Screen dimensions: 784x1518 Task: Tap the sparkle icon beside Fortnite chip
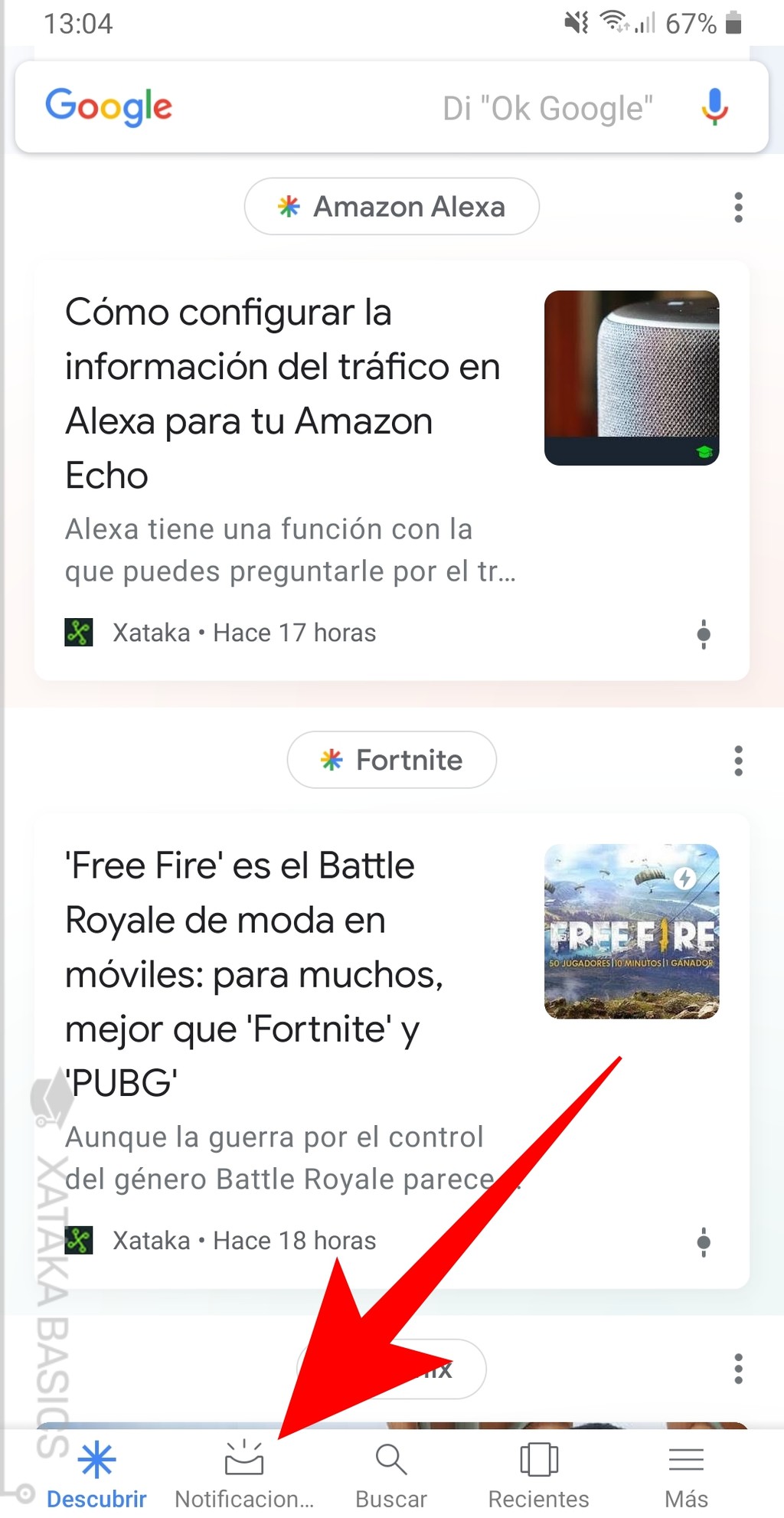(332, 760)
